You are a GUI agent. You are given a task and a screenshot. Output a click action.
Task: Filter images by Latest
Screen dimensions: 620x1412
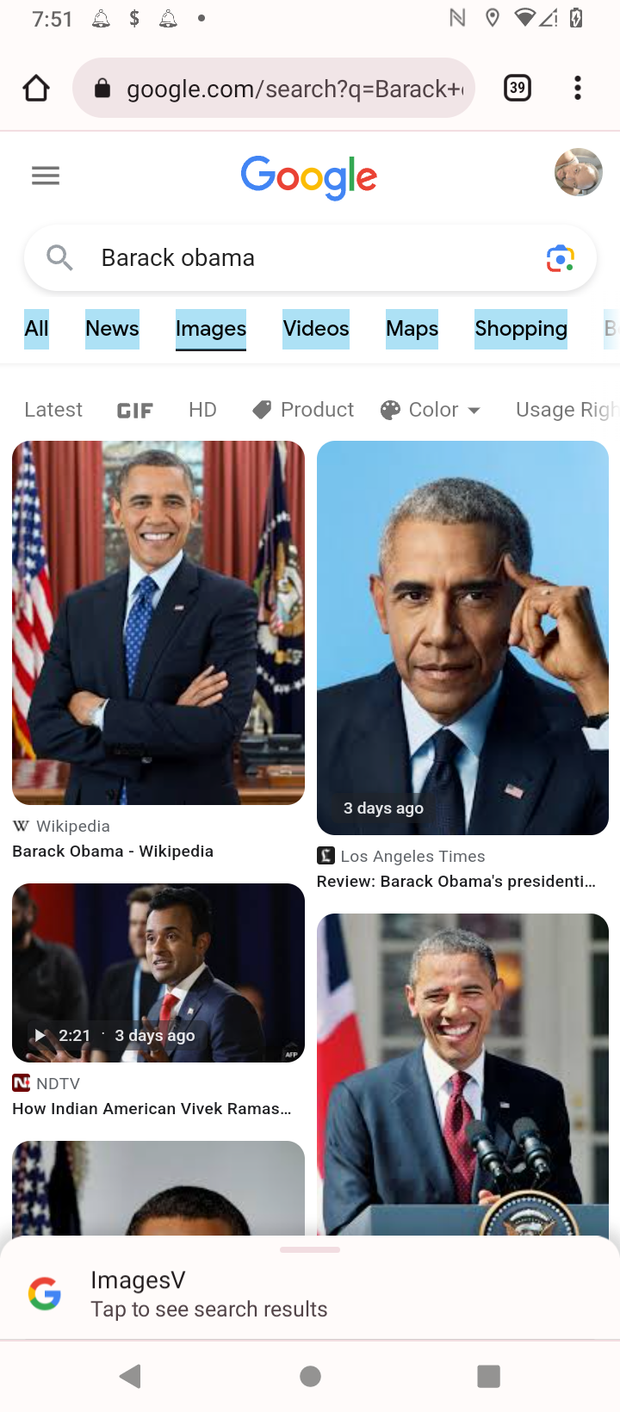point(53,410)
